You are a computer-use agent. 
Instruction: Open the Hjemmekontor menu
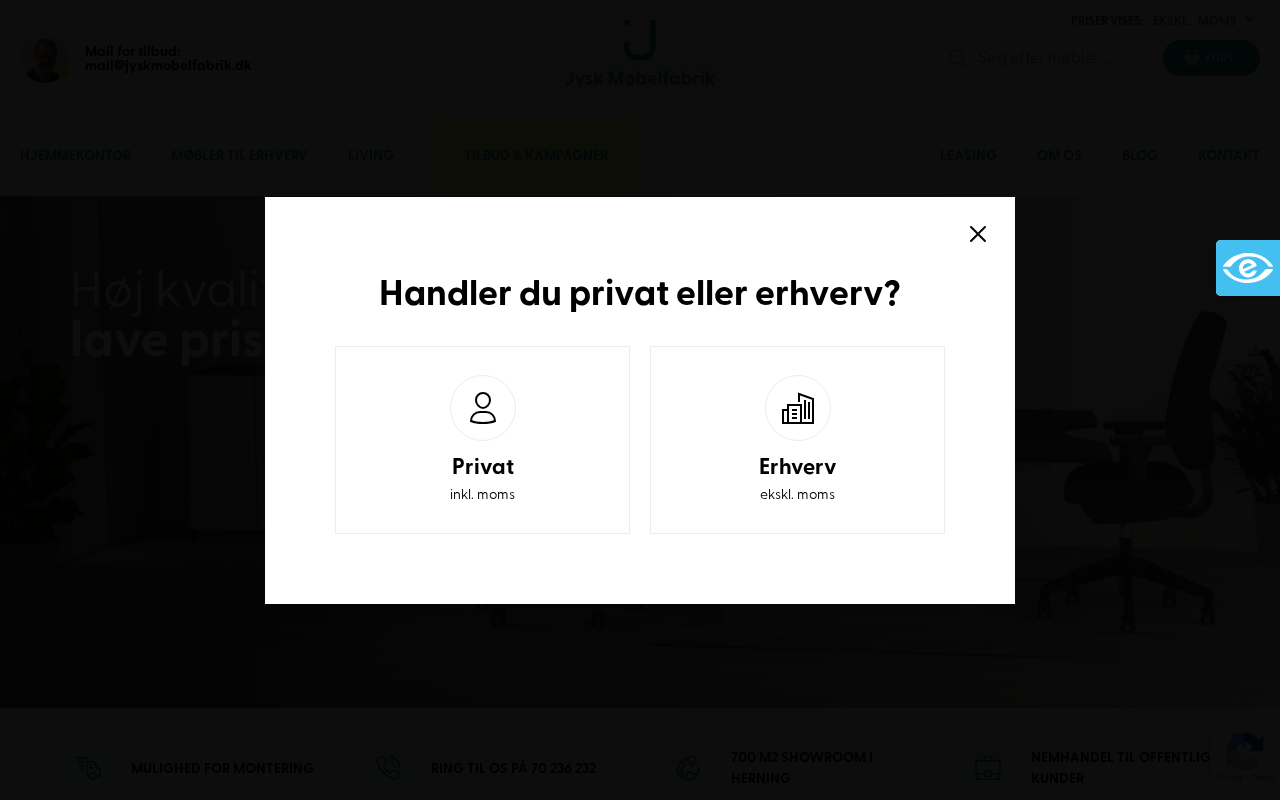coord(76,155)
